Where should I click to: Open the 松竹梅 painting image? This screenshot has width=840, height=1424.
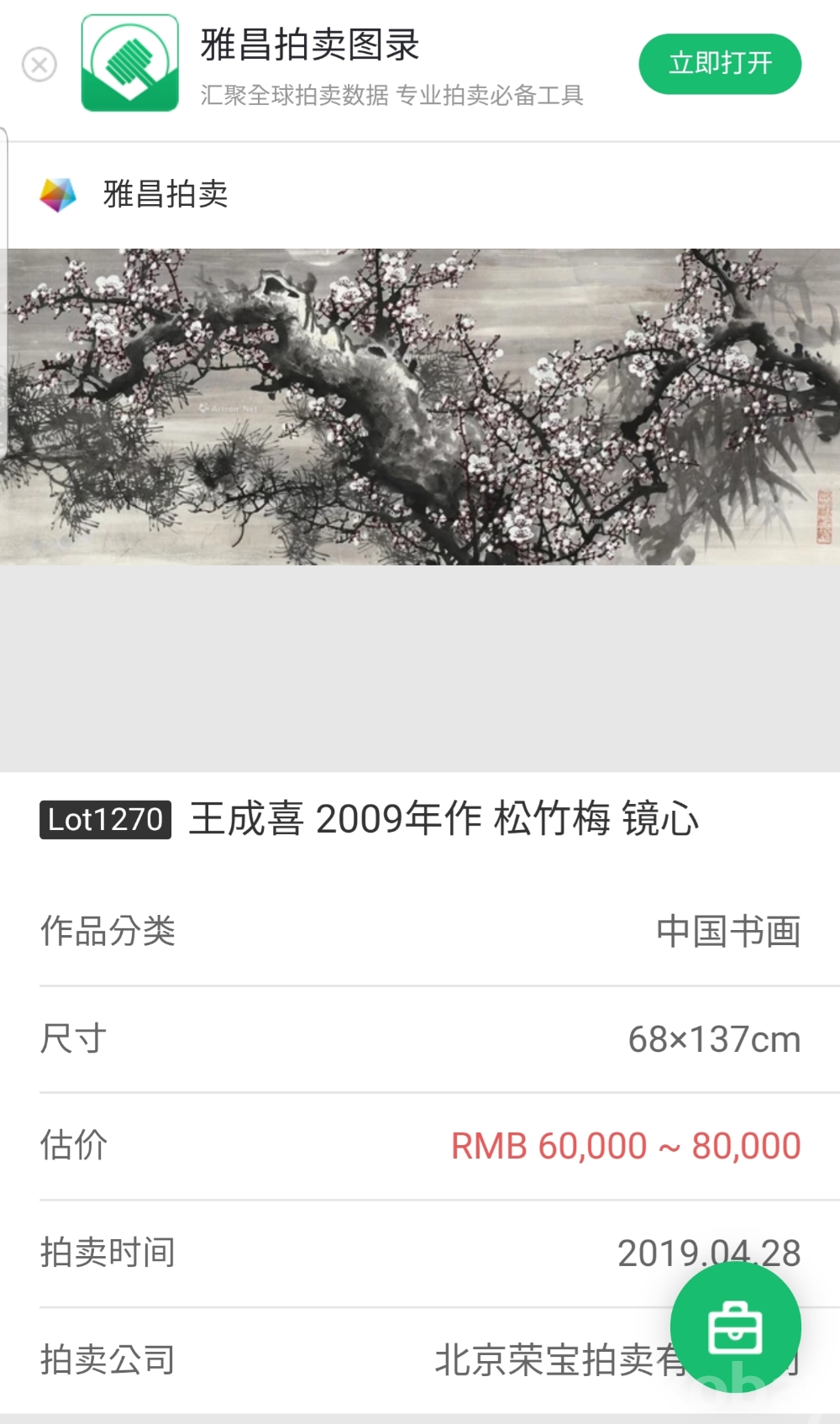pos(420,407)
